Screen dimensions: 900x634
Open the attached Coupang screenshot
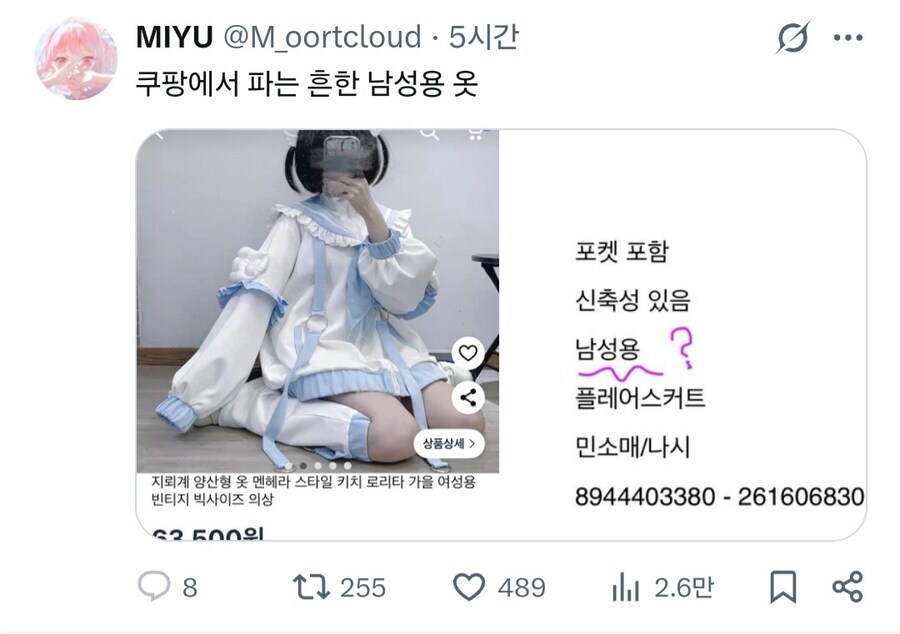500,335
